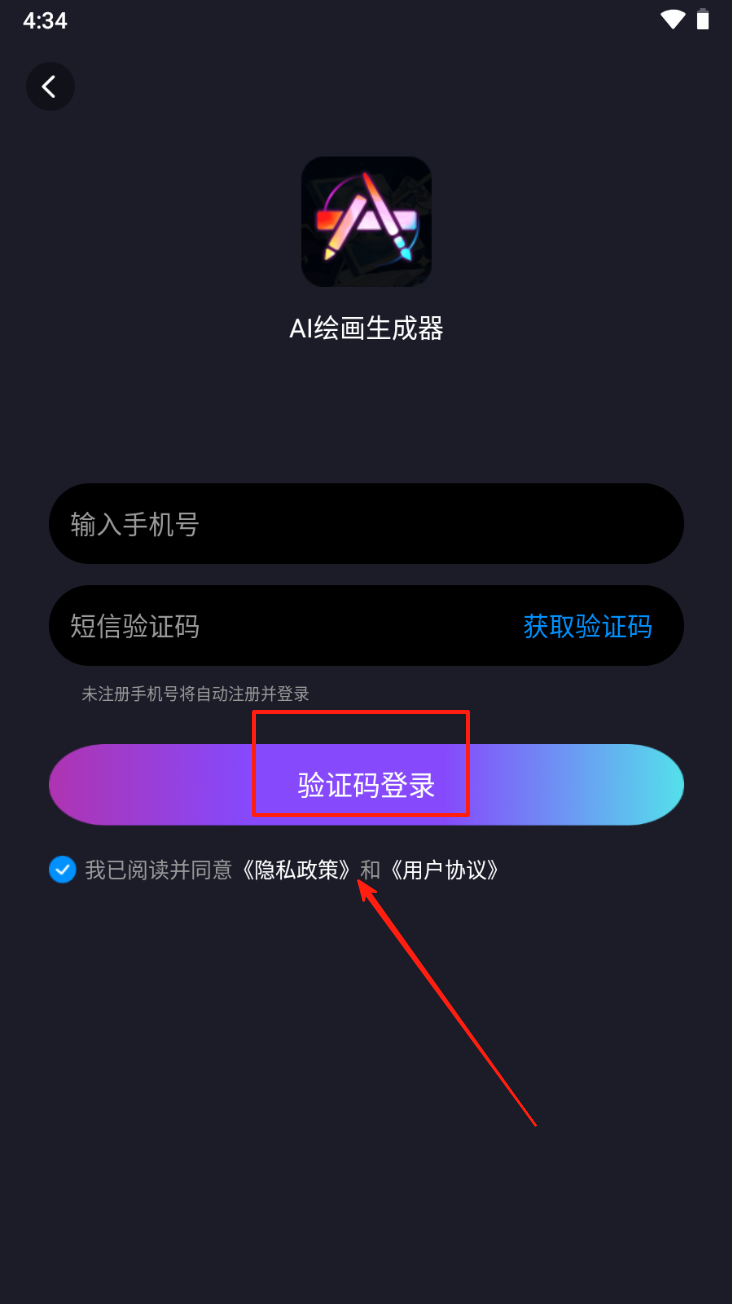Open the 《用户协议》 user agreement link
This screenshot has width=732, height=1304.
[x=444, y=870]
